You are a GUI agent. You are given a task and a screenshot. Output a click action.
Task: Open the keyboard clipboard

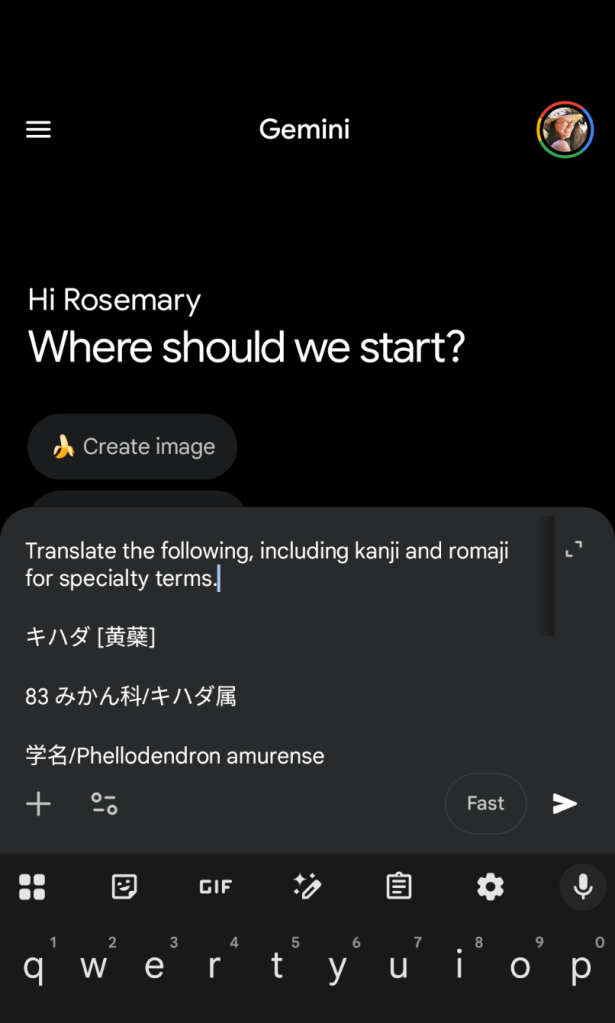tap(398, 886)
